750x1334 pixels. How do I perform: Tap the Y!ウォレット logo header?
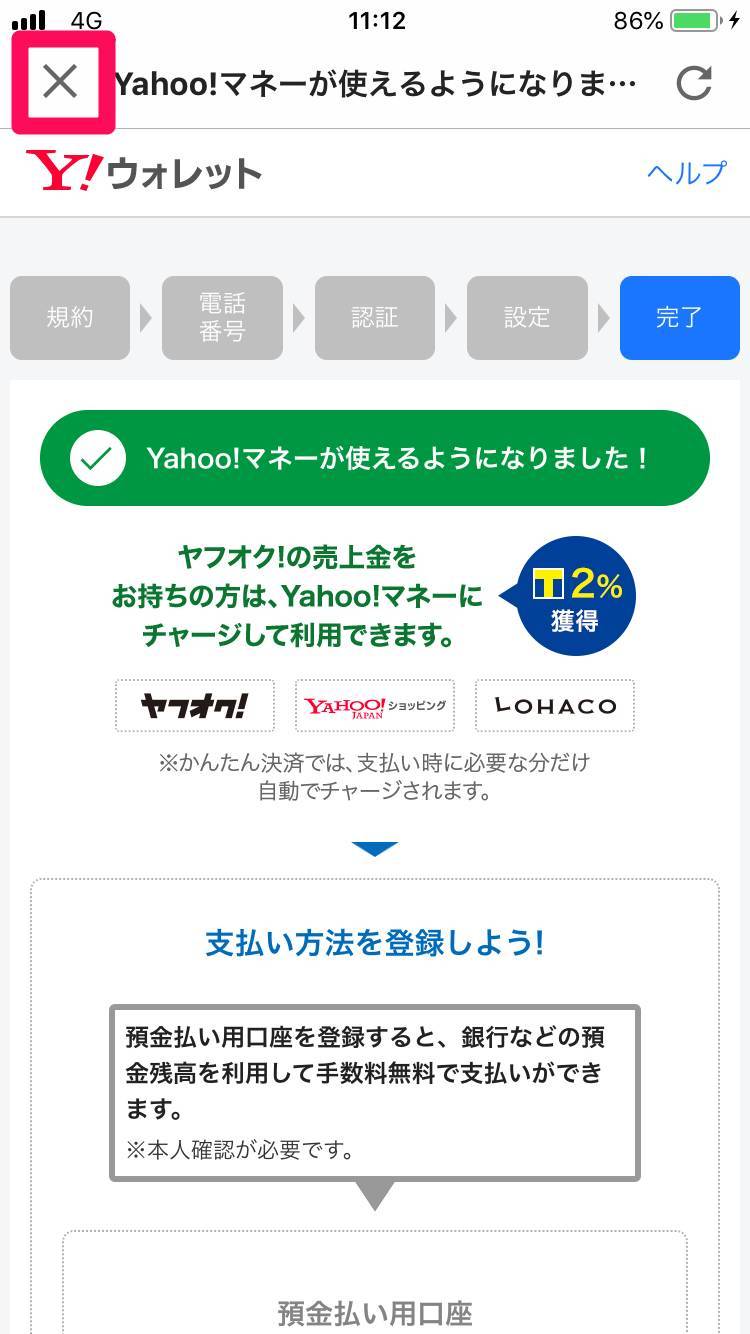(x=145, y=173)
